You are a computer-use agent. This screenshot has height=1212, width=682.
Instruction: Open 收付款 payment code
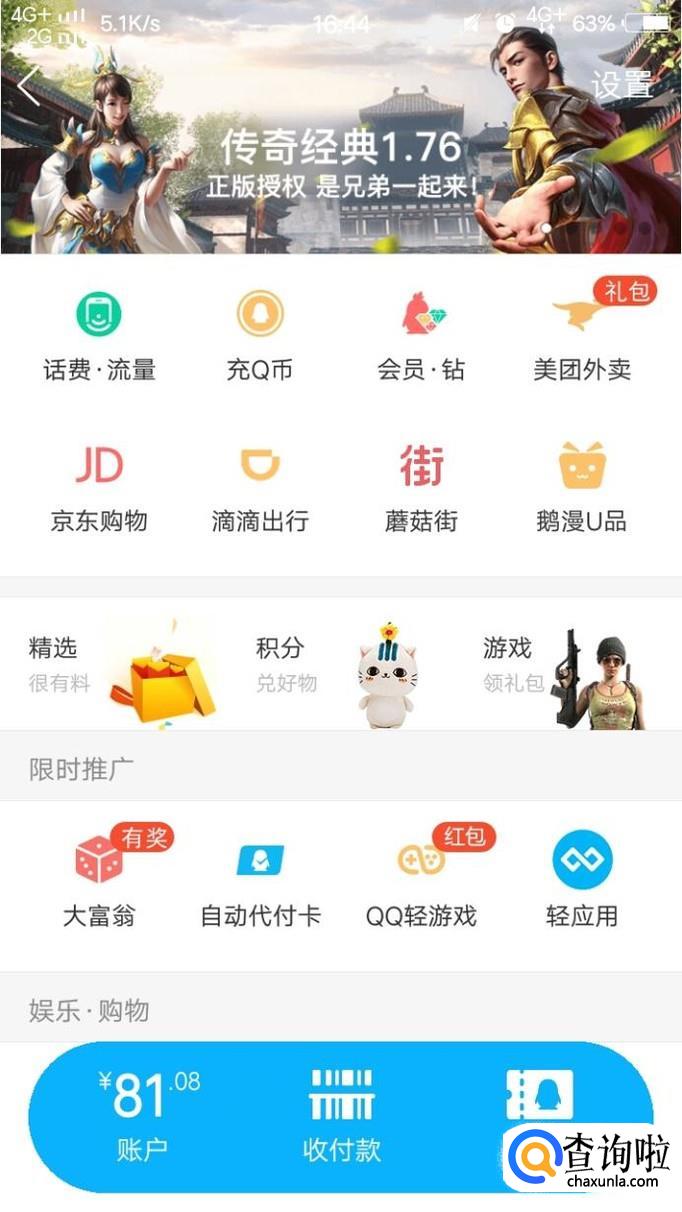tap(342, 1115)
